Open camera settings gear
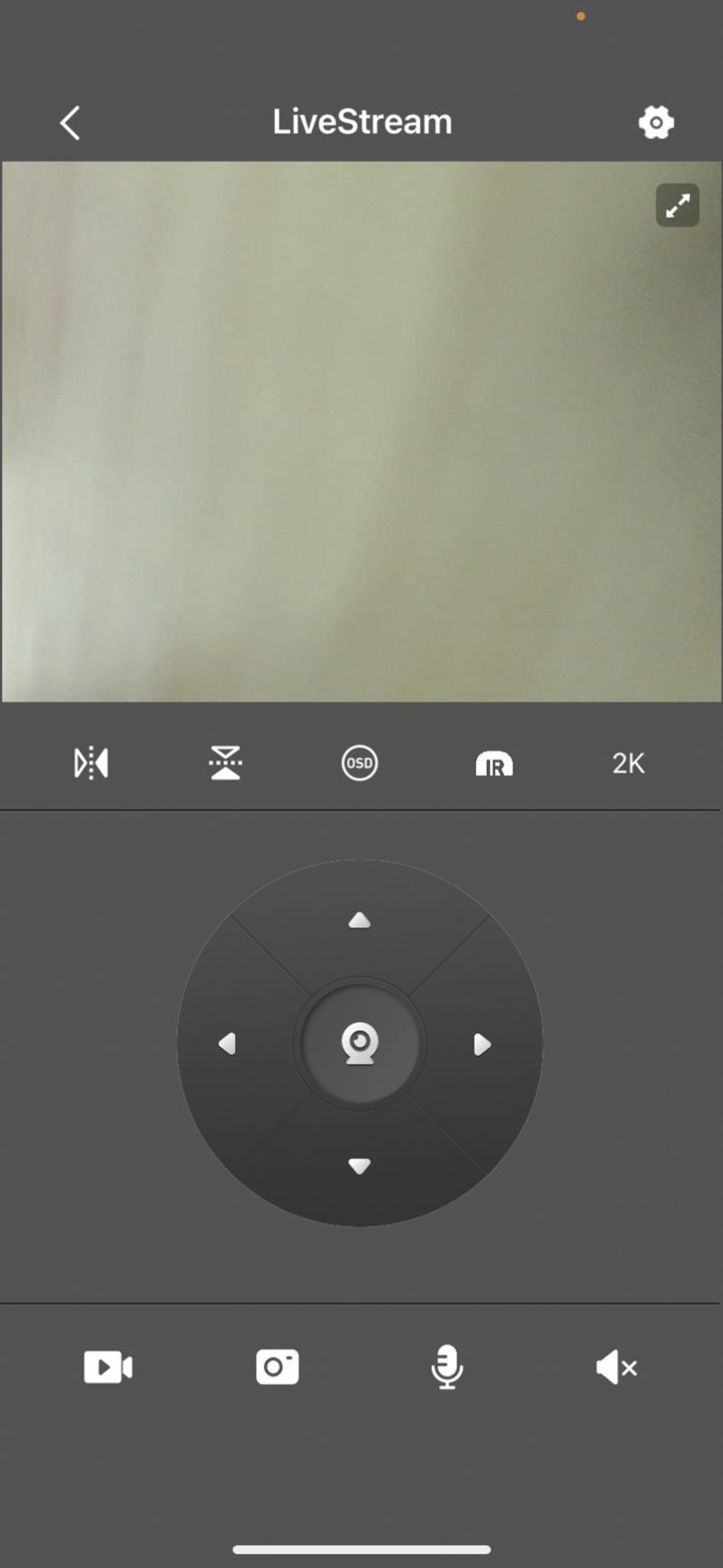Viewport: 723px width, 1568px height. 656,122
